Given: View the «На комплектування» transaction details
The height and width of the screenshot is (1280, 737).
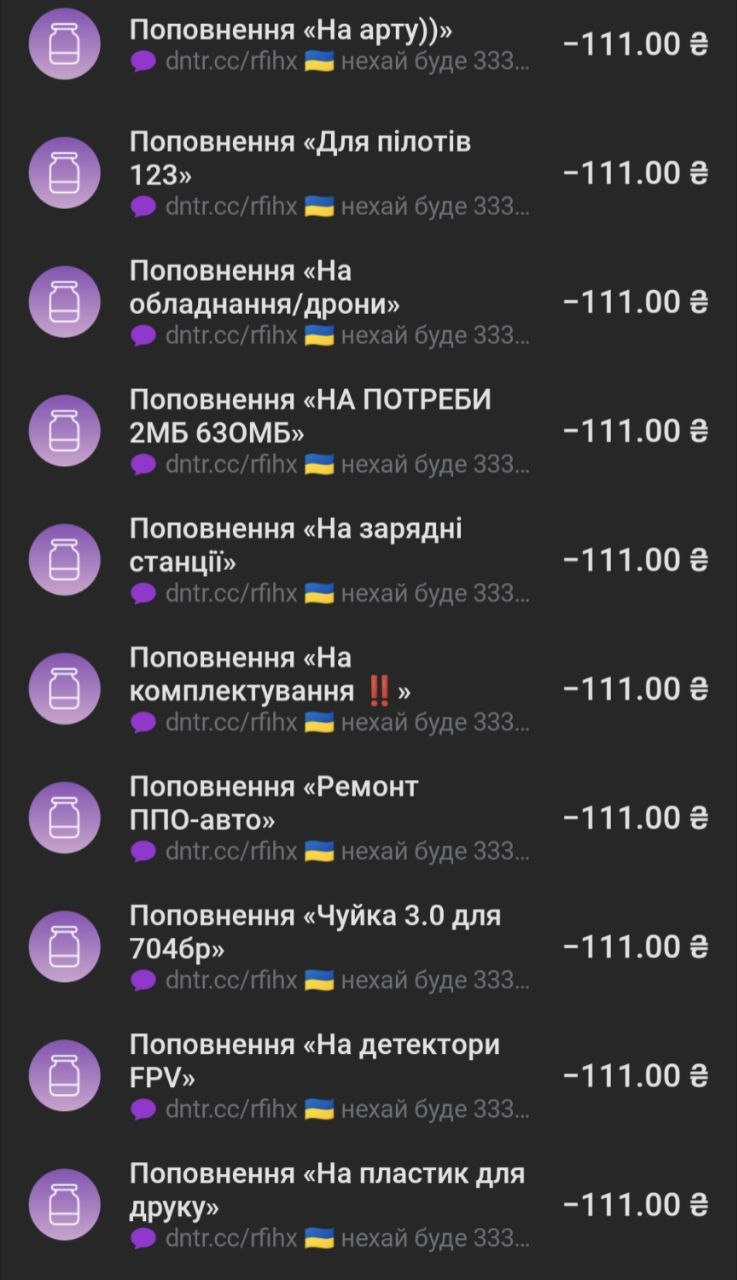Looking at the screenshot, I should tap(330, 689).
